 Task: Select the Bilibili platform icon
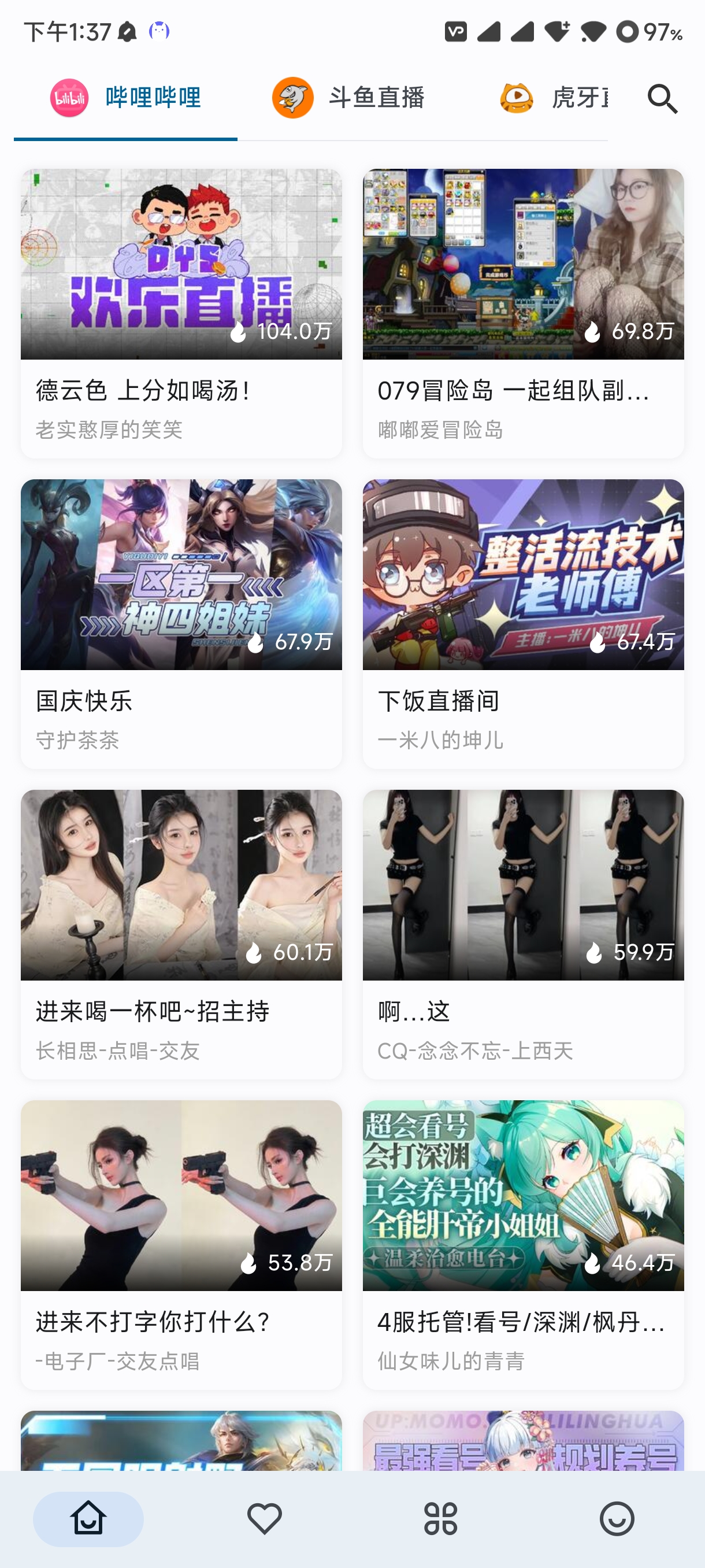[69, 98]
